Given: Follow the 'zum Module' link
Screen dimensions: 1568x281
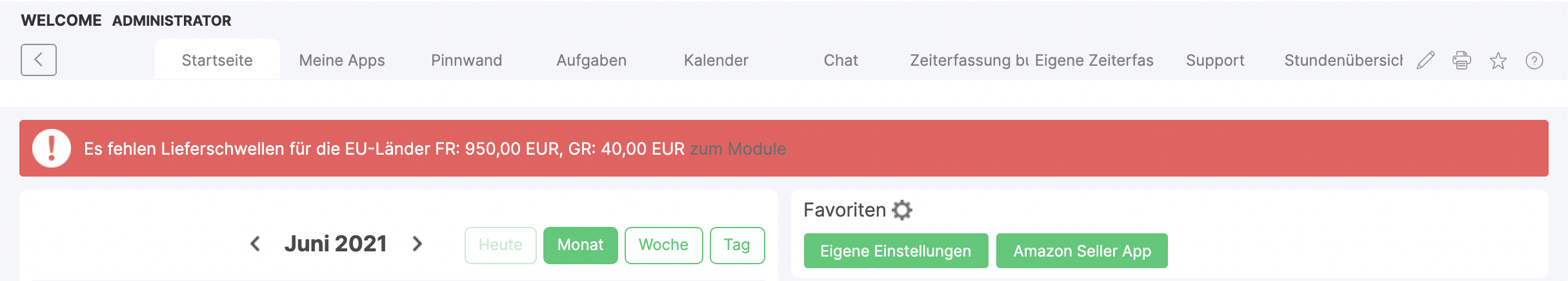Looking at the screenshot, I should click(738, 149).
